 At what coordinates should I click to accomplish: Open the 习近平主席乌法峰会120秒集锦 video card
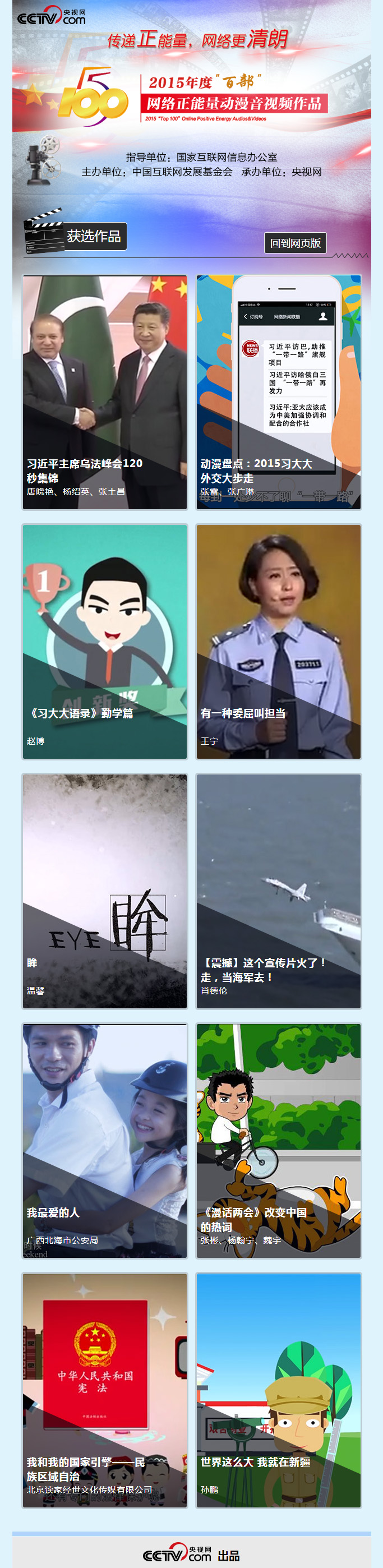pyautogui.click(x=105, y=392)
